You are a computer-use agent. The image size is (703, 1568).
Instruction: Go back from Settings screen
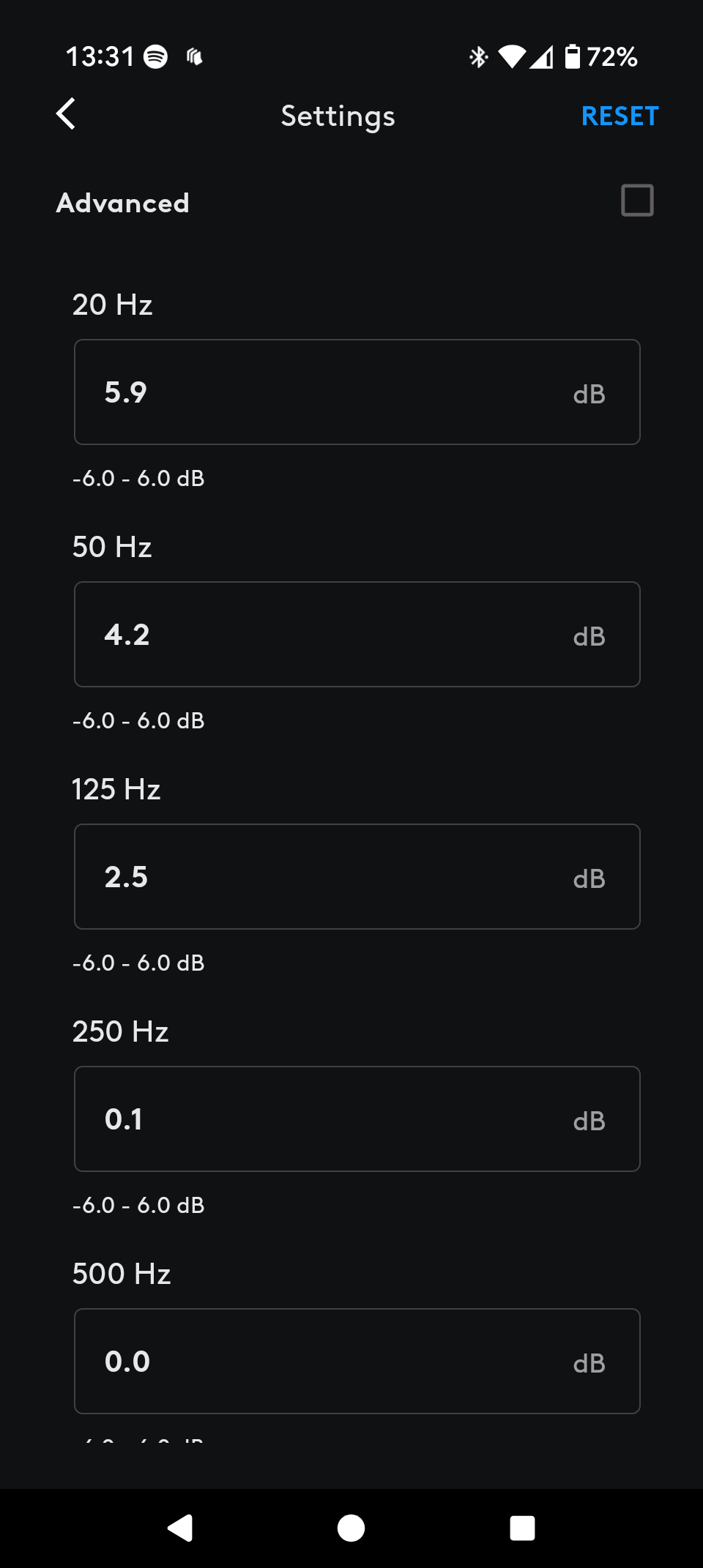[66, 114]
